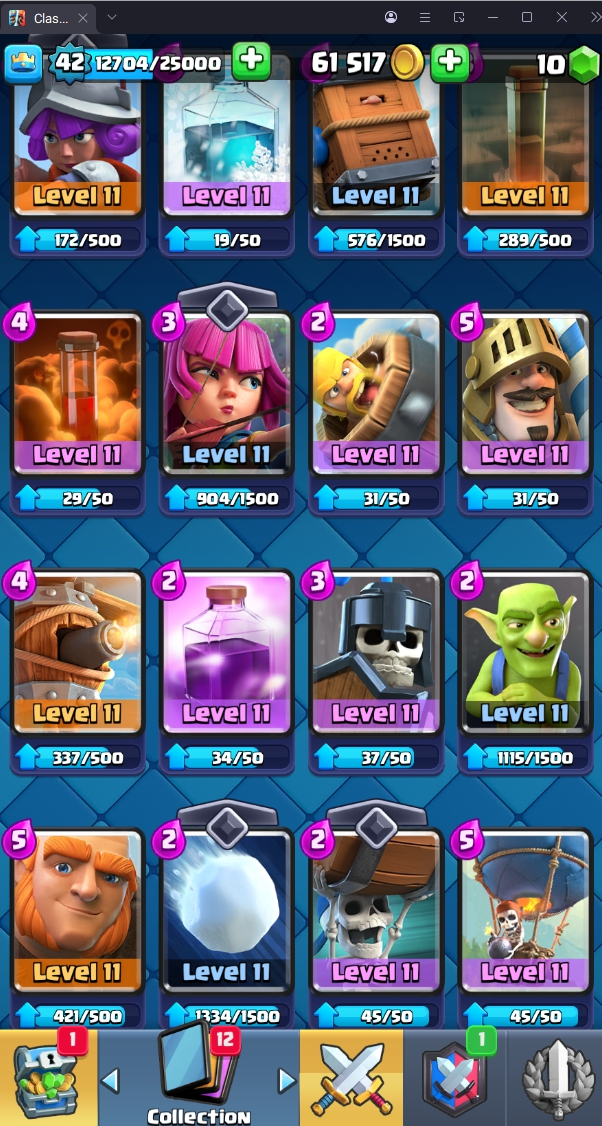Screen dimensions: 602x1126
Task: Open the Shop chest tab
Action: 48,1080
